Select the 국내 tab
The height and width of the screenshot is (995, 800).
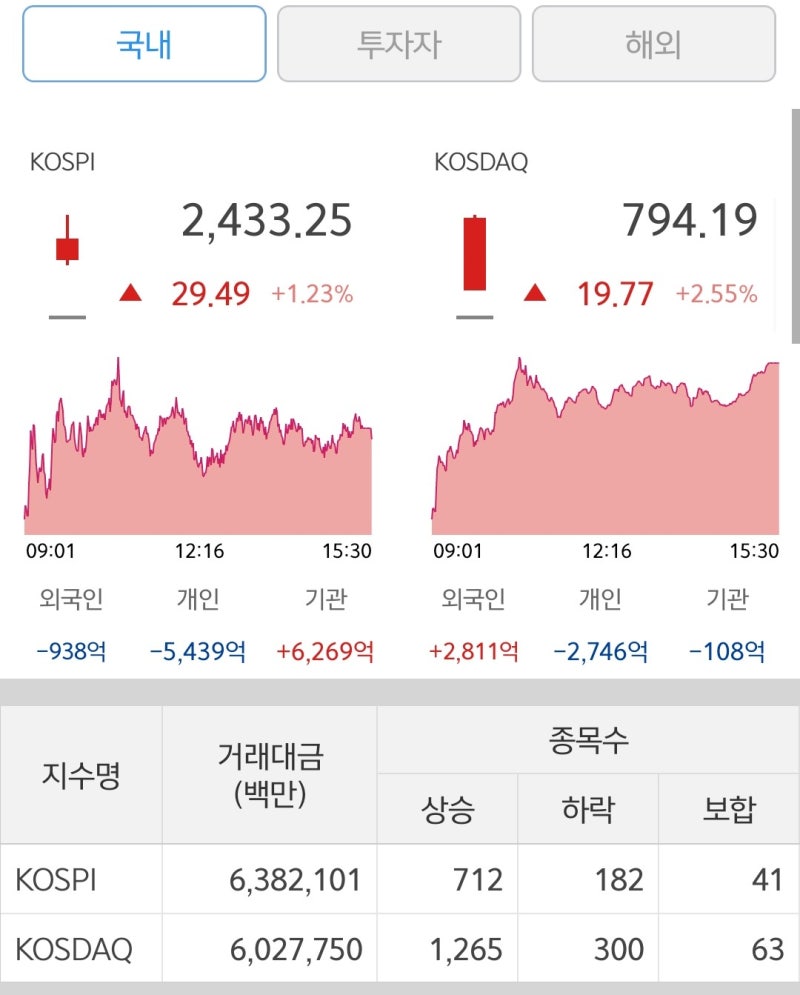click(x=143, y=43)
